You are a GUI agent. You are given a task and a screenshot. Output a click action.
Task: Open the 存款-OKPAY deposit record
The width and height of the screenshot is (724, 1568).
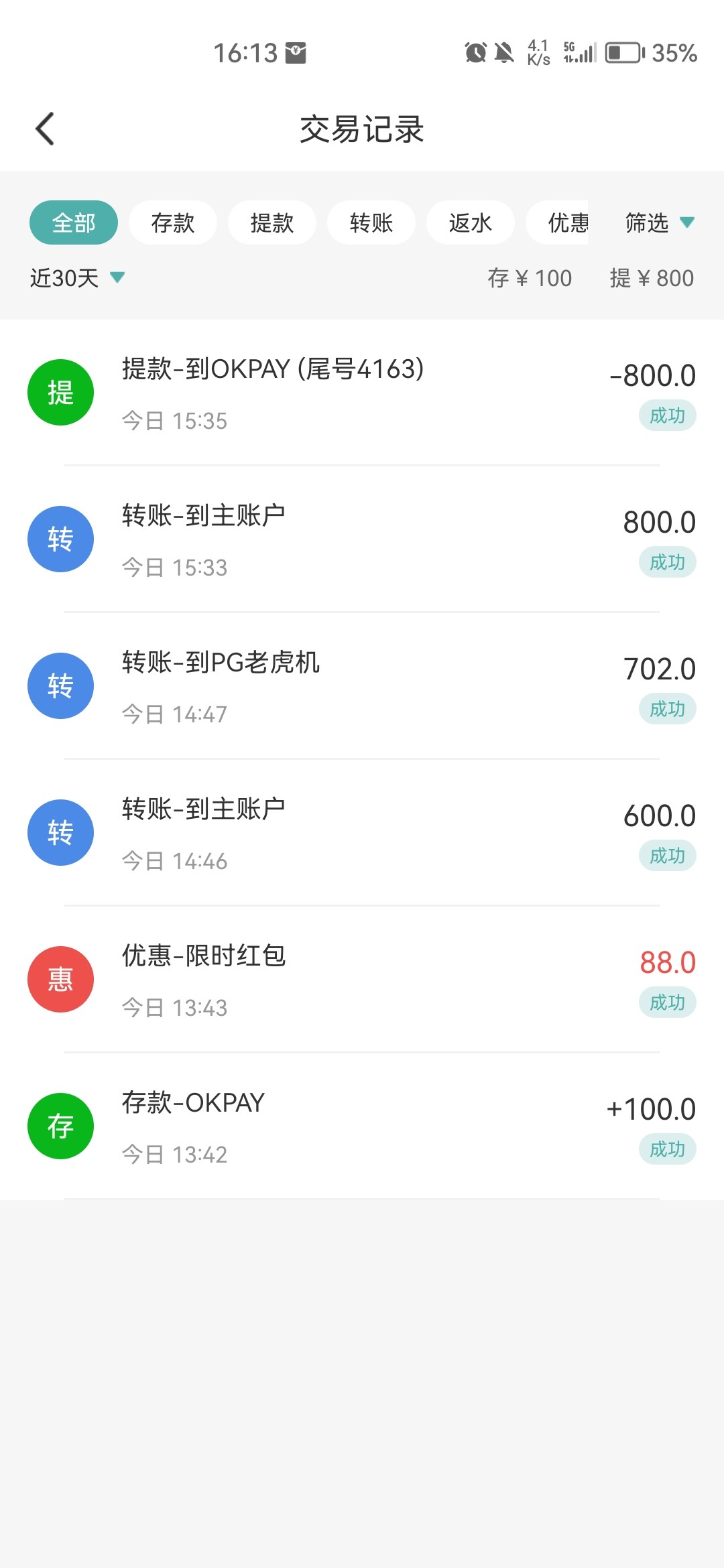point(362,1126)
